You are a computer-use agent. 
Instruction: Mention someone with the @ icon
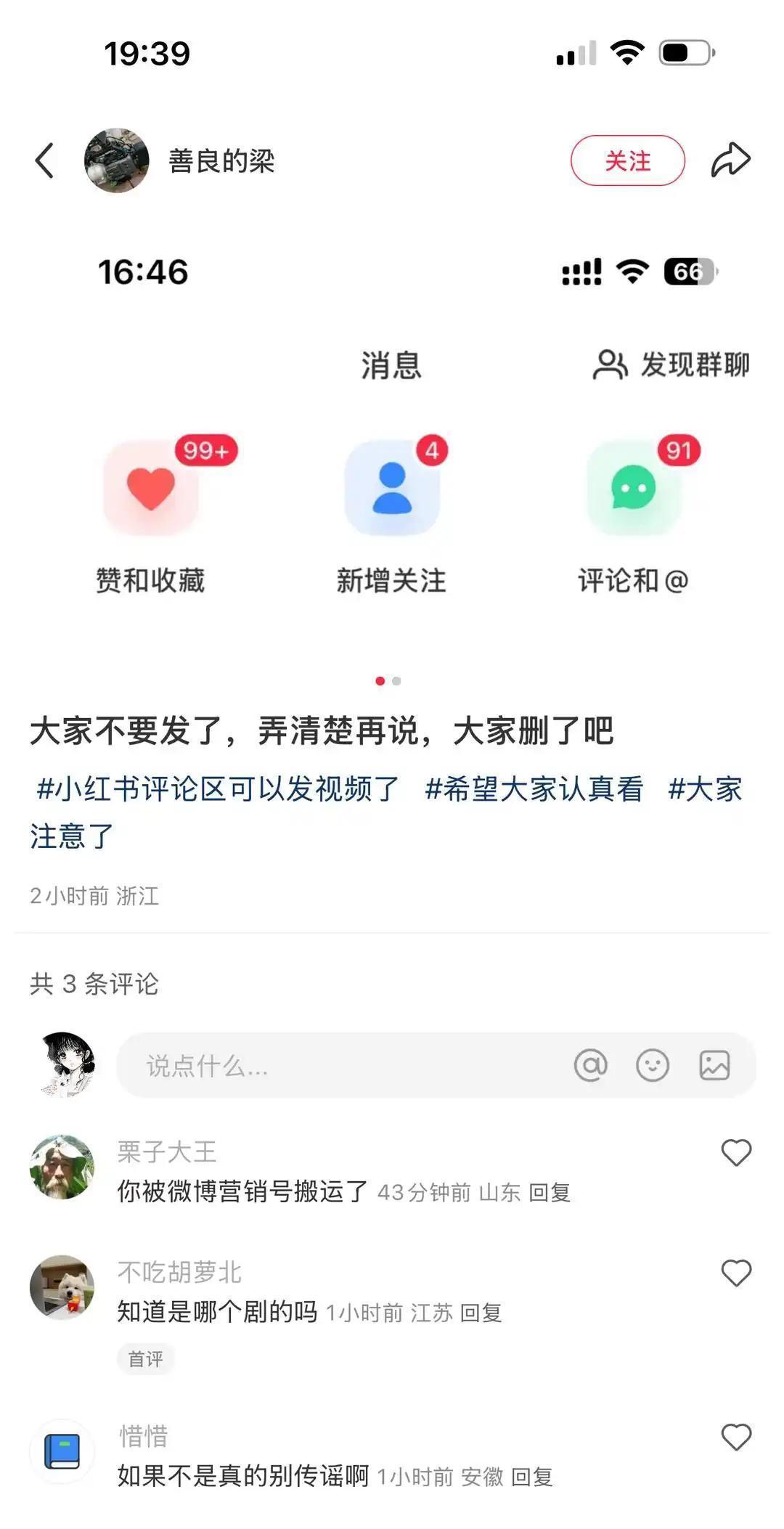(x=590, y=1066)
